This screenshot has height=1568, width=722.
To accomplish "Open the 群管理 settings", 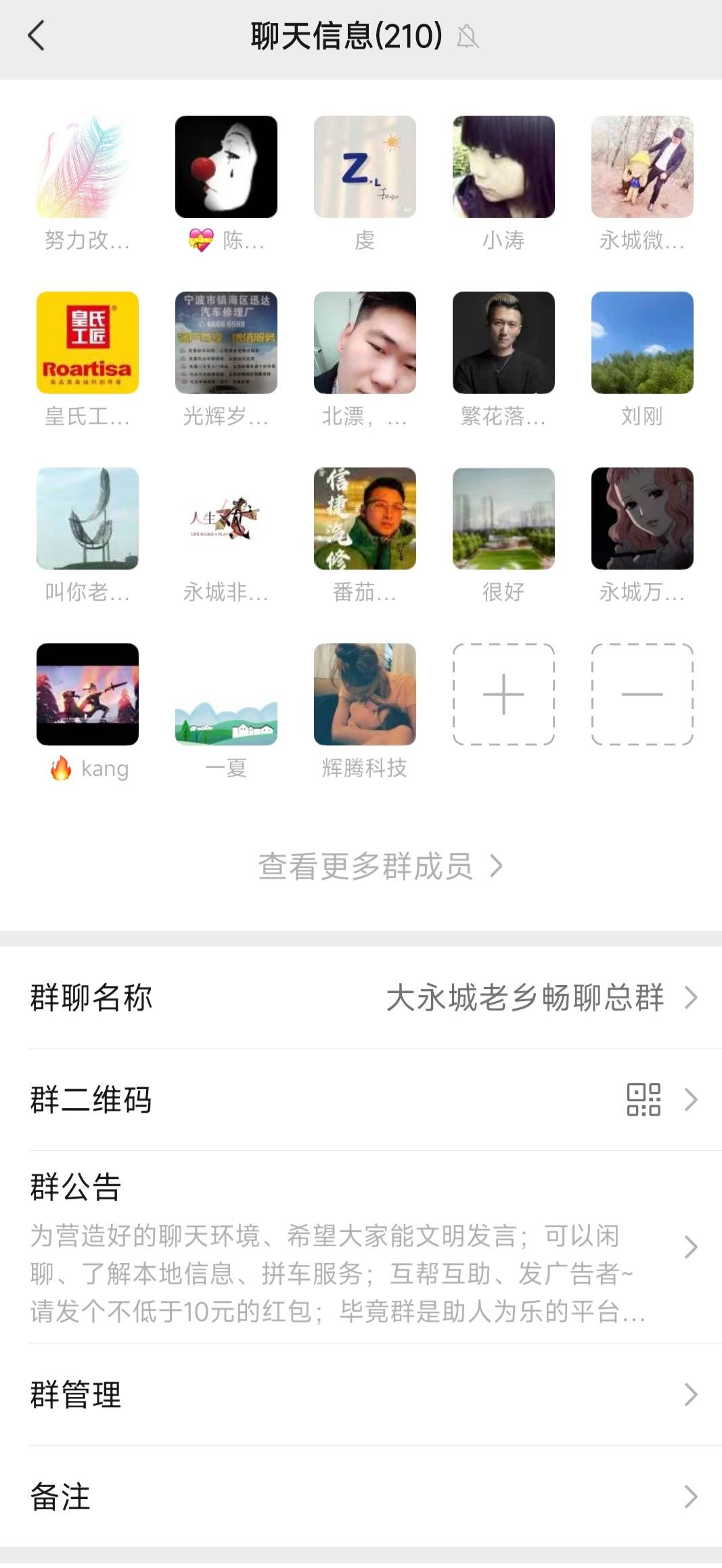I will (361, 1395).
